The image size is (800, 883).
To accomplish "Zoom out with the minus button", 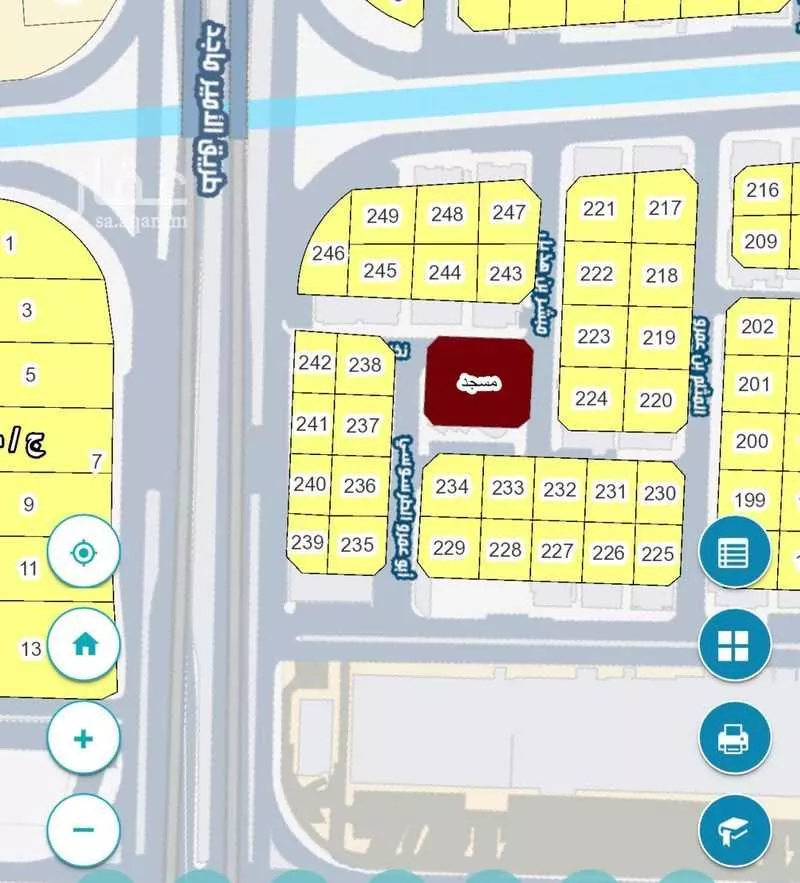I will click(x=84, y=829).
